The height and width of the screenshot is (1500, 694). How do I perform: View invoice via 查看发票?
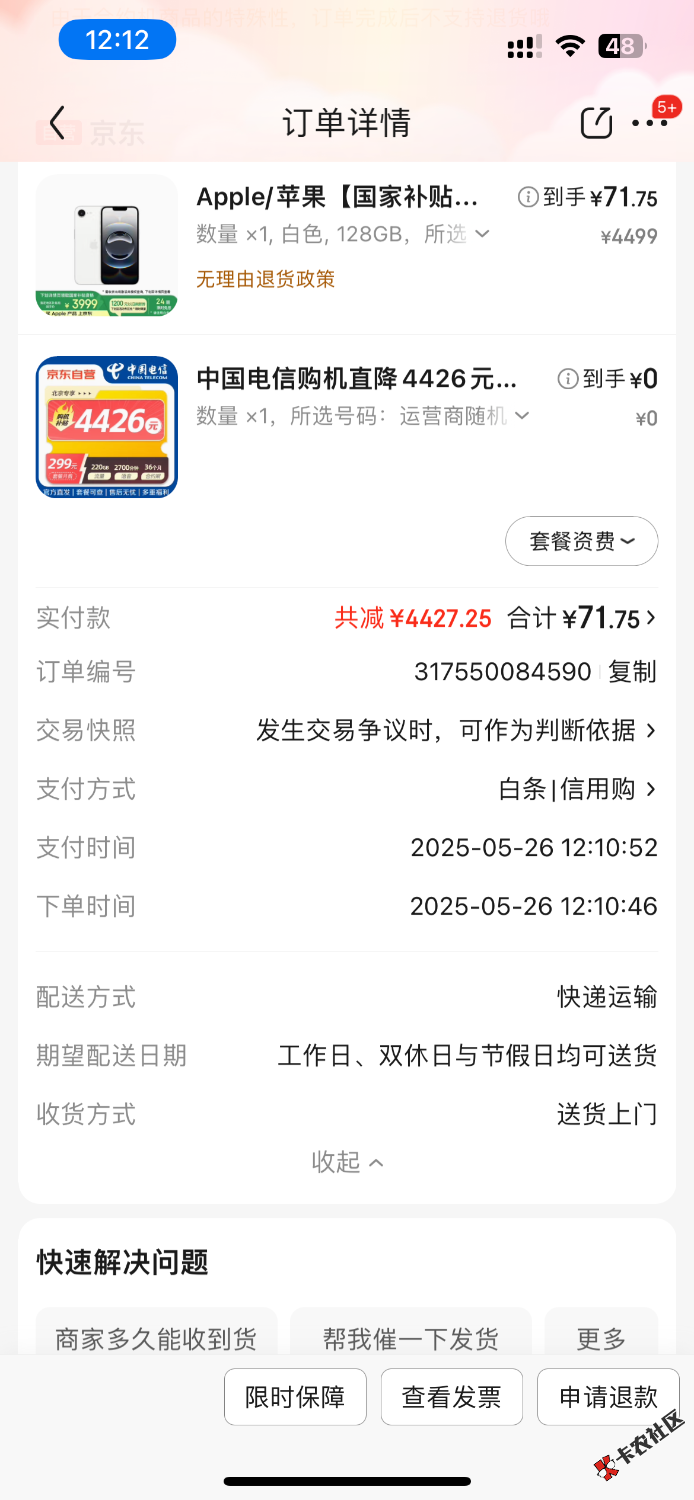coord(452,1397)
